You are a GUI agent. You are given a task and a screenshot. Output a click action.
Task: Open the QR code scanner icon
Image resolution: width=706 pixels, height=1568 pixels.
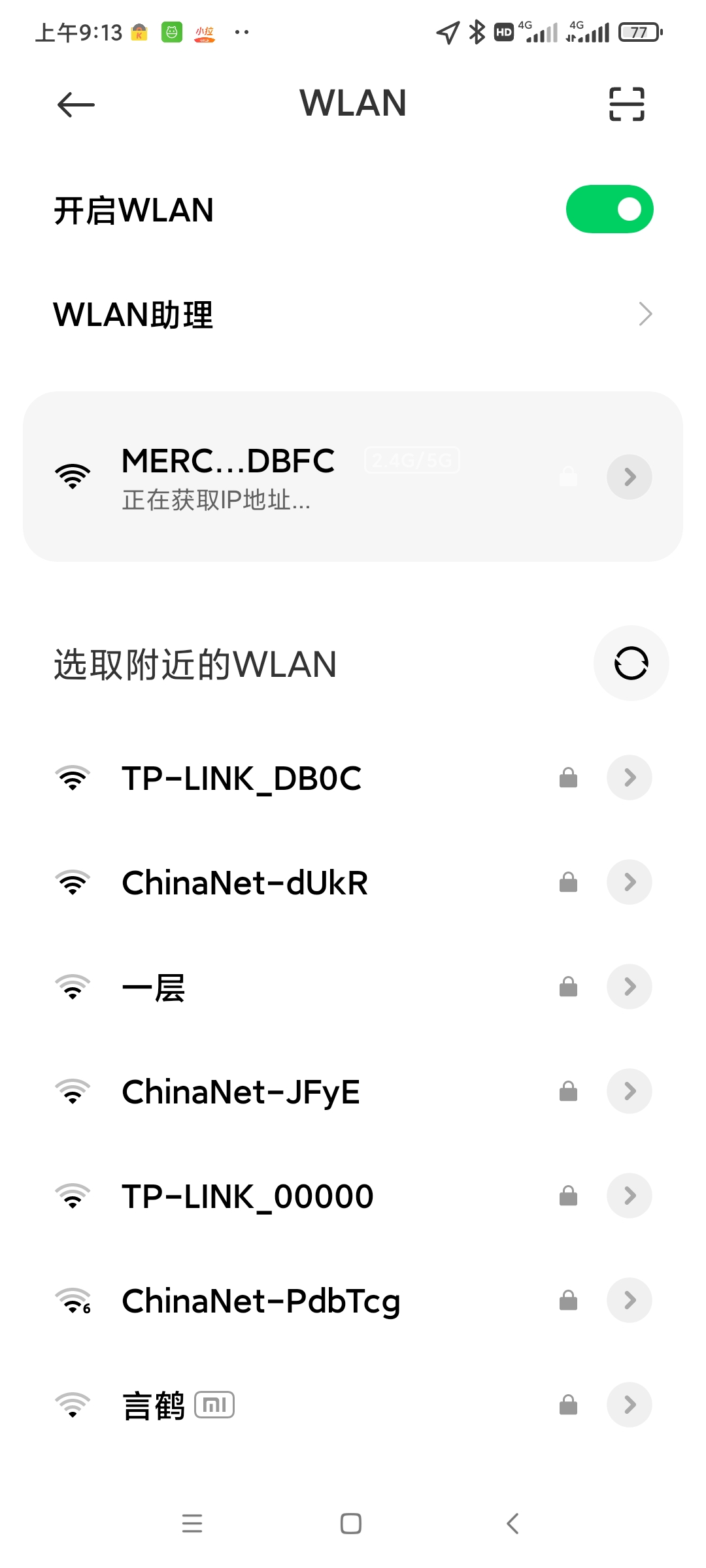coord(626,105)
